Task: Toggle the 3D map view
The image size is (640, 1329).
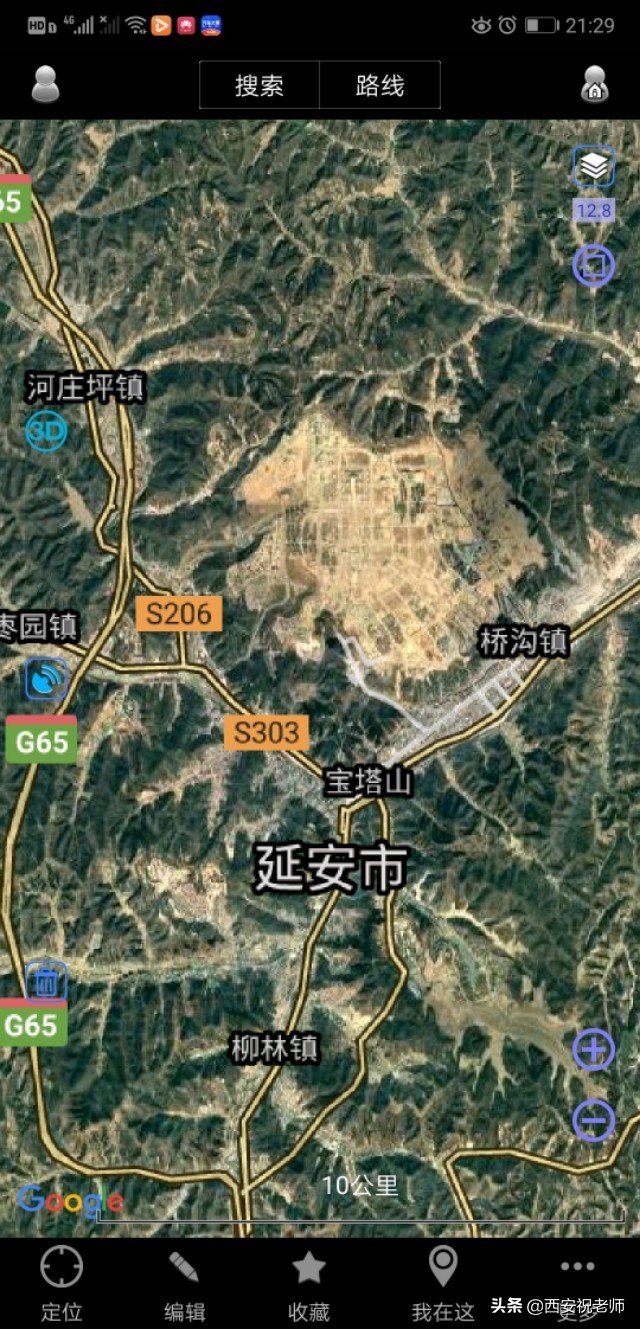Action: 46,431
